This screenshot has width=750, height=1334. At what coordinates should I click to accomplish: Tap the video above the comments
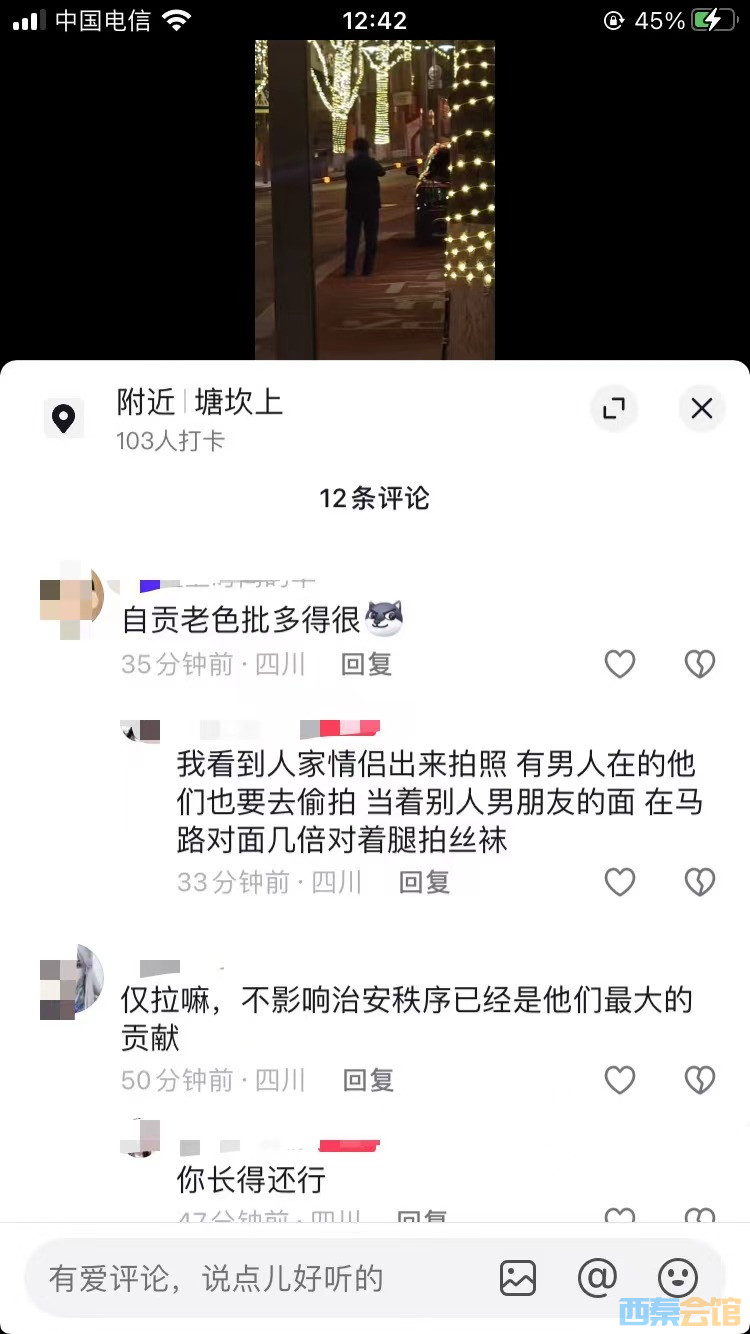click(375, 200)
